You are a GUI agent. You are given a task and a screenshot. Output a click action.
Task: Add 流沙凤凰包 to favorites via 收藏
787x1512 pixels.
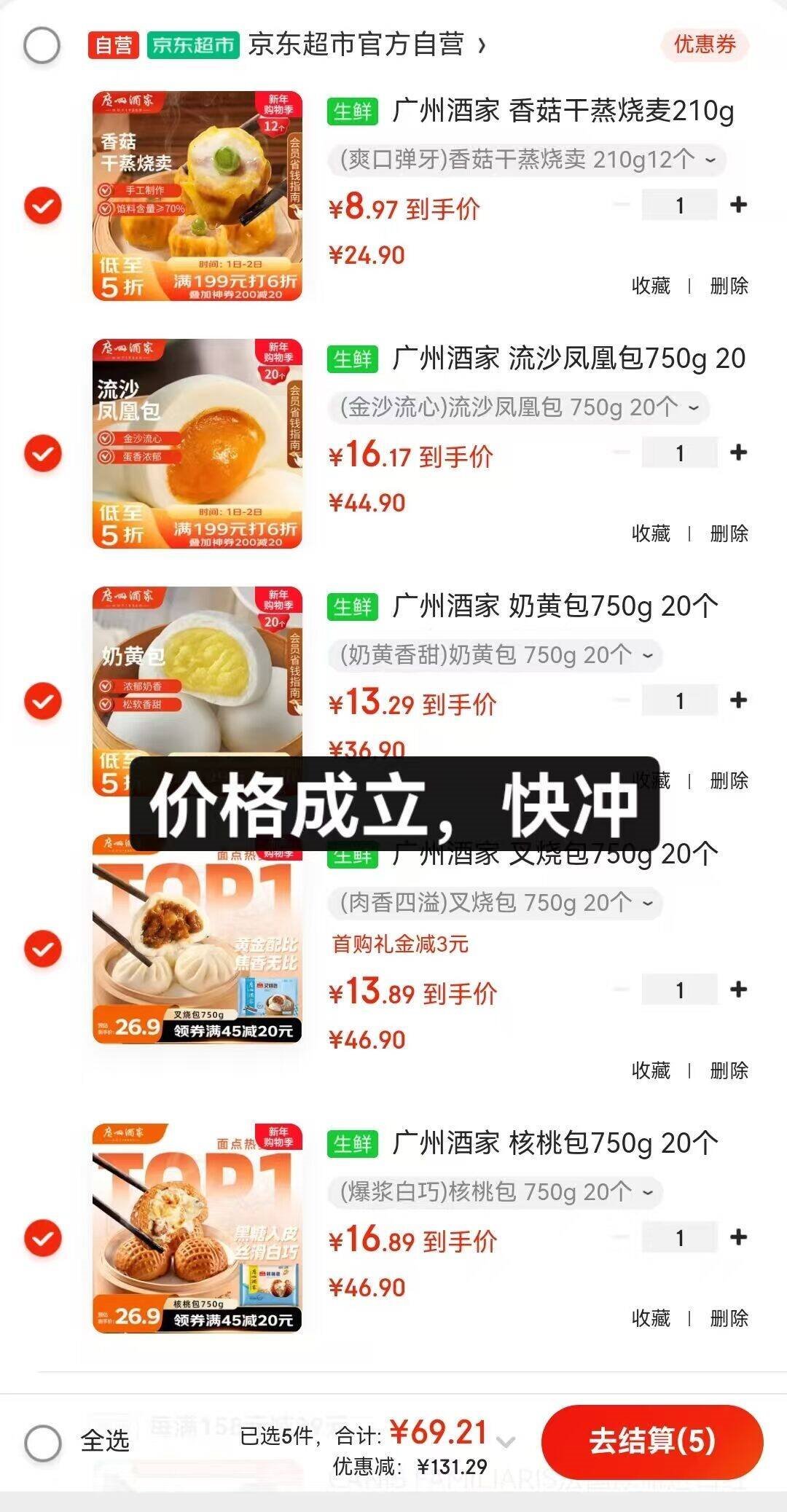pyautogui.click(x=651, y=533)
